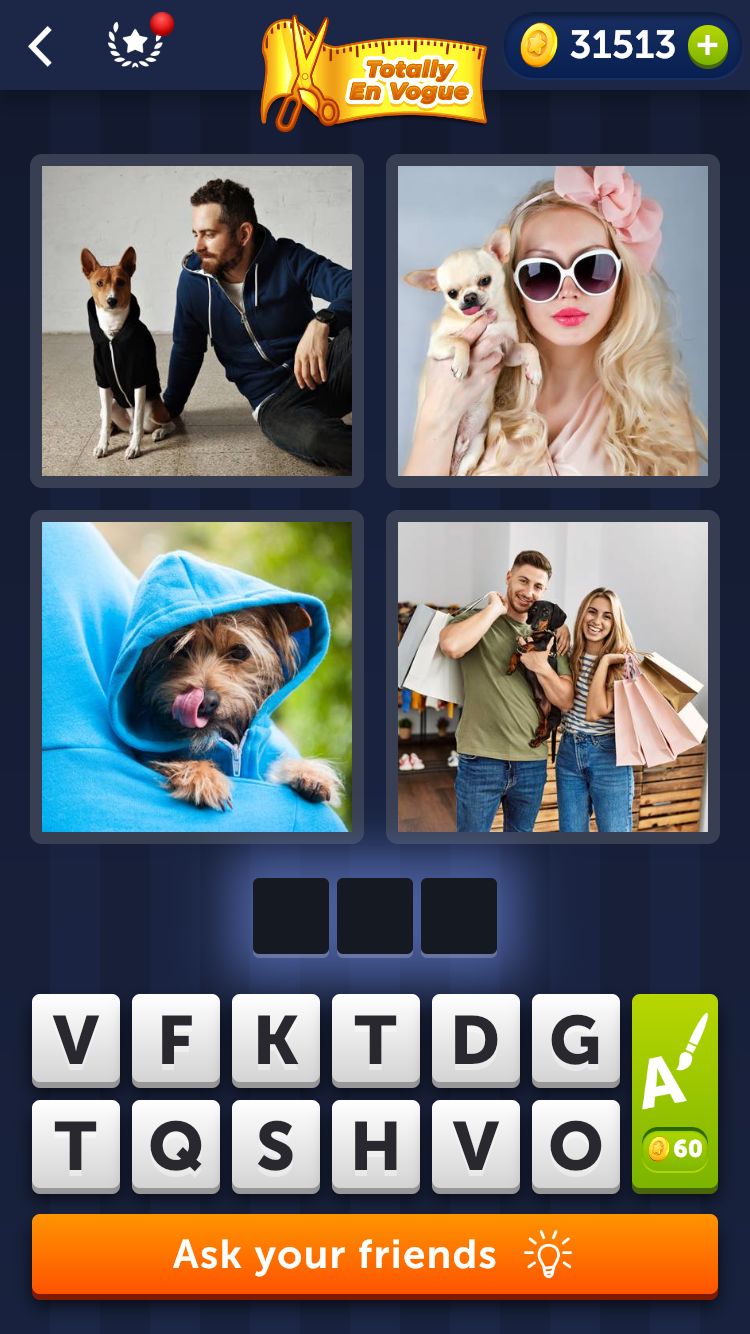The height and width of the screenshot is (1334, 750).
Task: Add more coins with the plus button
Action: coord(707,46)
